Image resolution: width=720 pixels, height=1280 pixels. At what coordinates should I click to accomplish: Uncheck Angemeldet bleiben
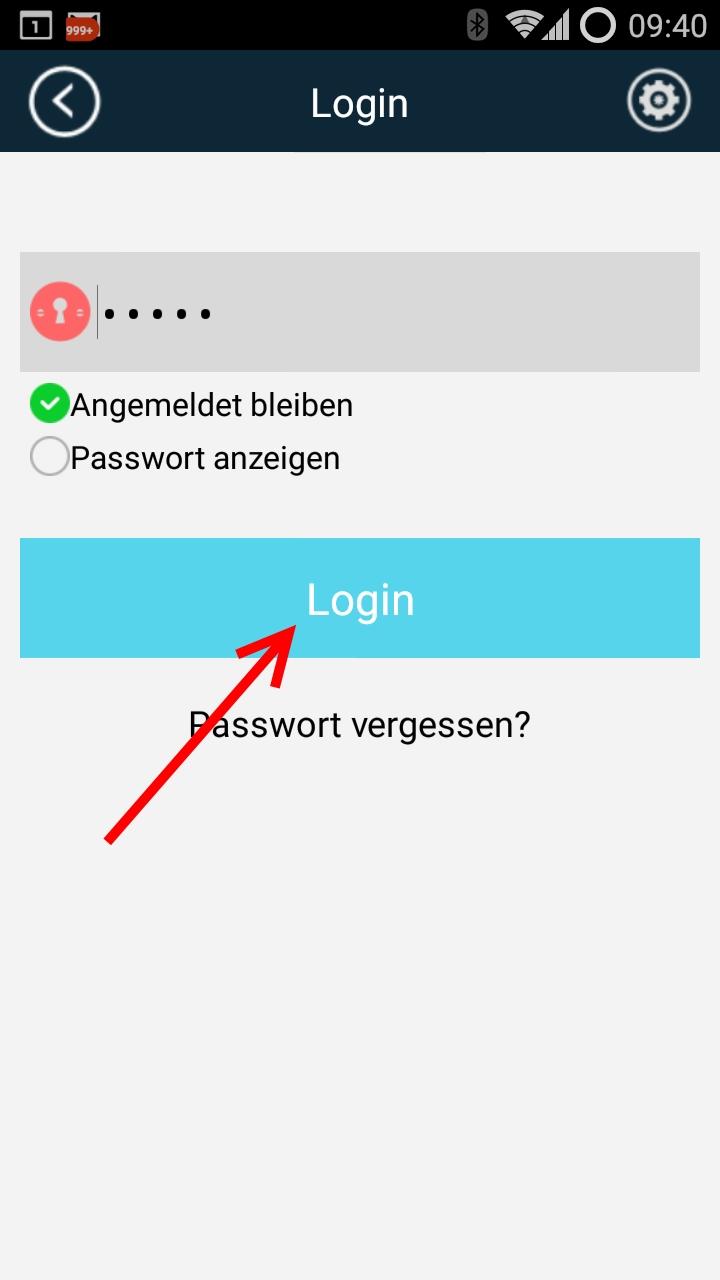click(x=49, y=404)
